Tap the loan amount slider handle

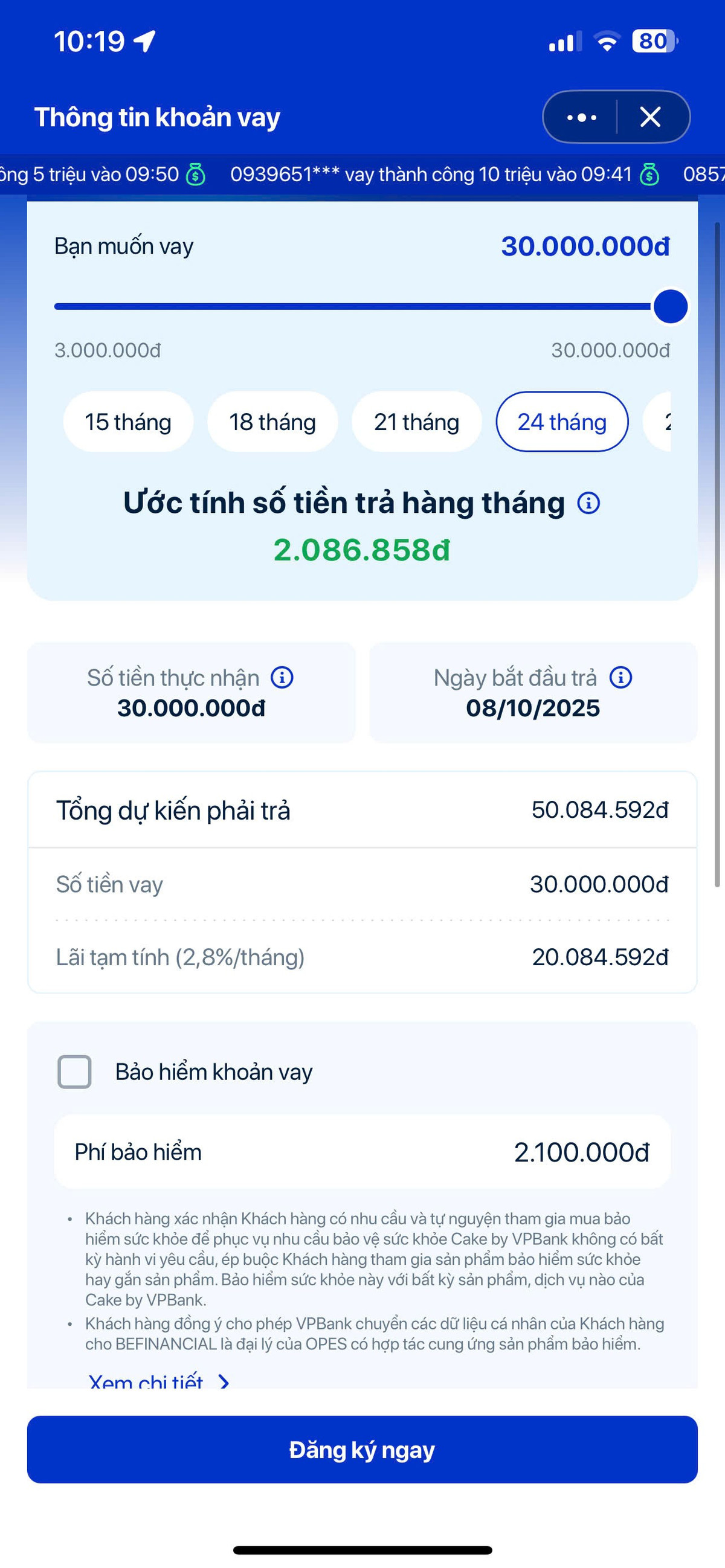coord(670,306)
